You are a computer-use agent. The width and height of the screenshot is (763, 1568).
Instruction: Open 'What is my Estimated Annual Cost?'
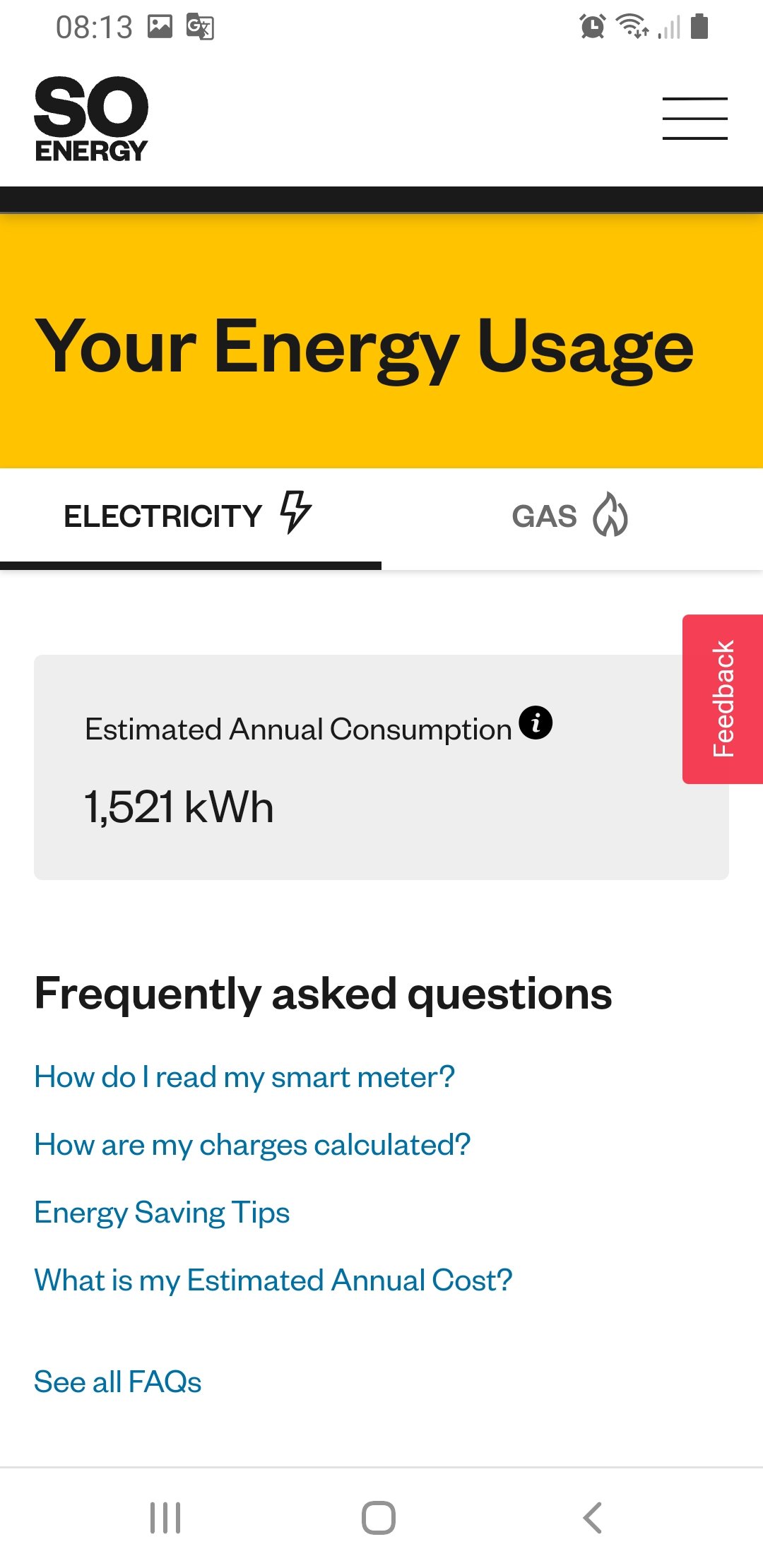(x=273, y=1281)
